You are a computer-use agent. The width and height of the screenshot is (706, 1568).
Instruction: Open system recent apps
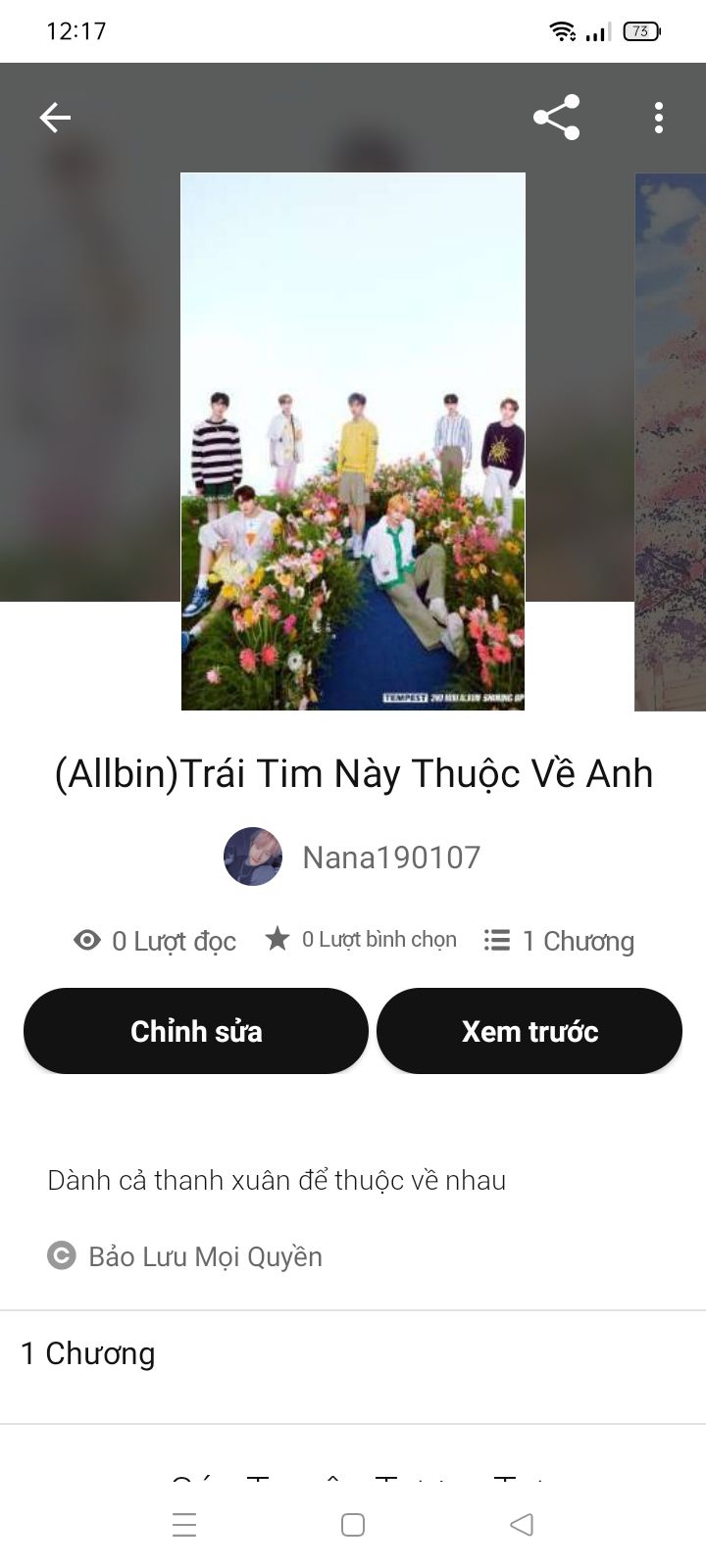tap(184, 1525)
